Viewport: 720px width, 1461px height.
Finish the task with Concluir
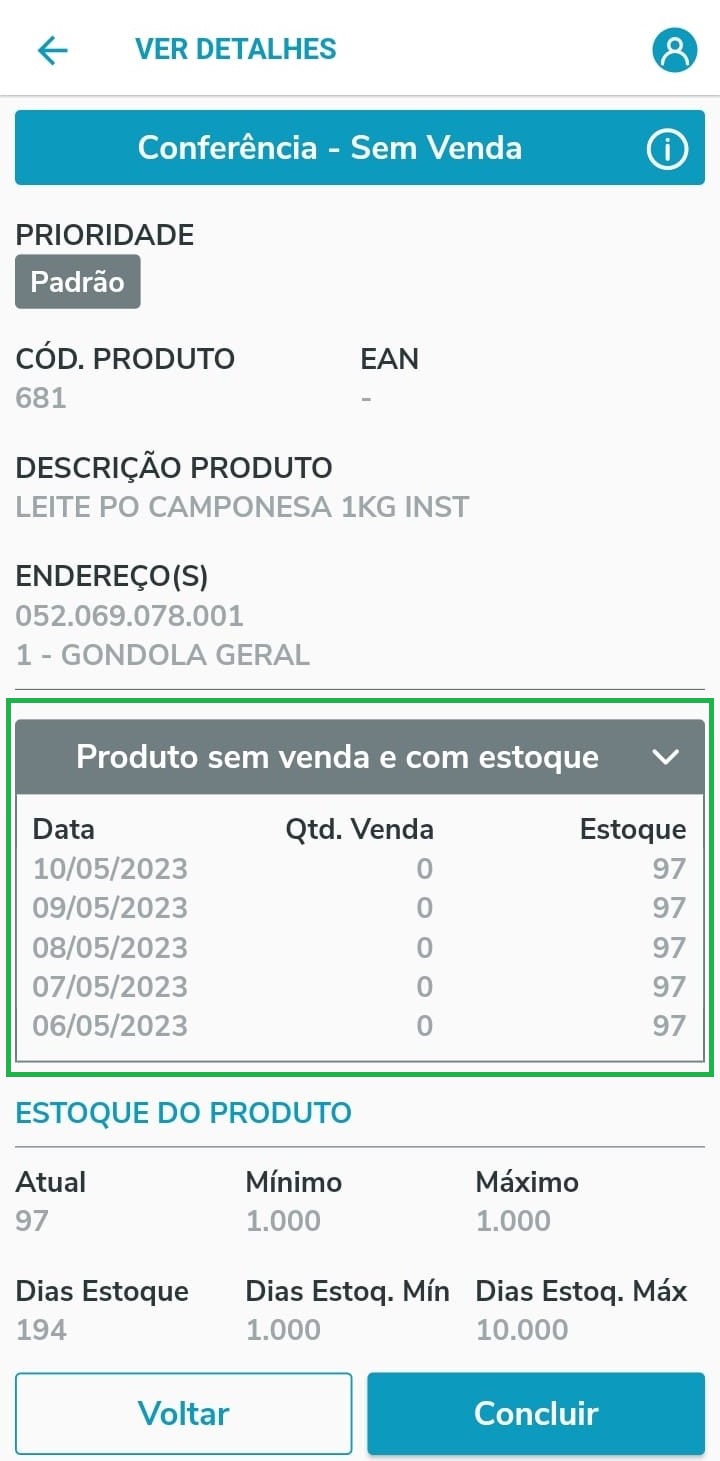pyautogui.click(x=536, y=1413)
